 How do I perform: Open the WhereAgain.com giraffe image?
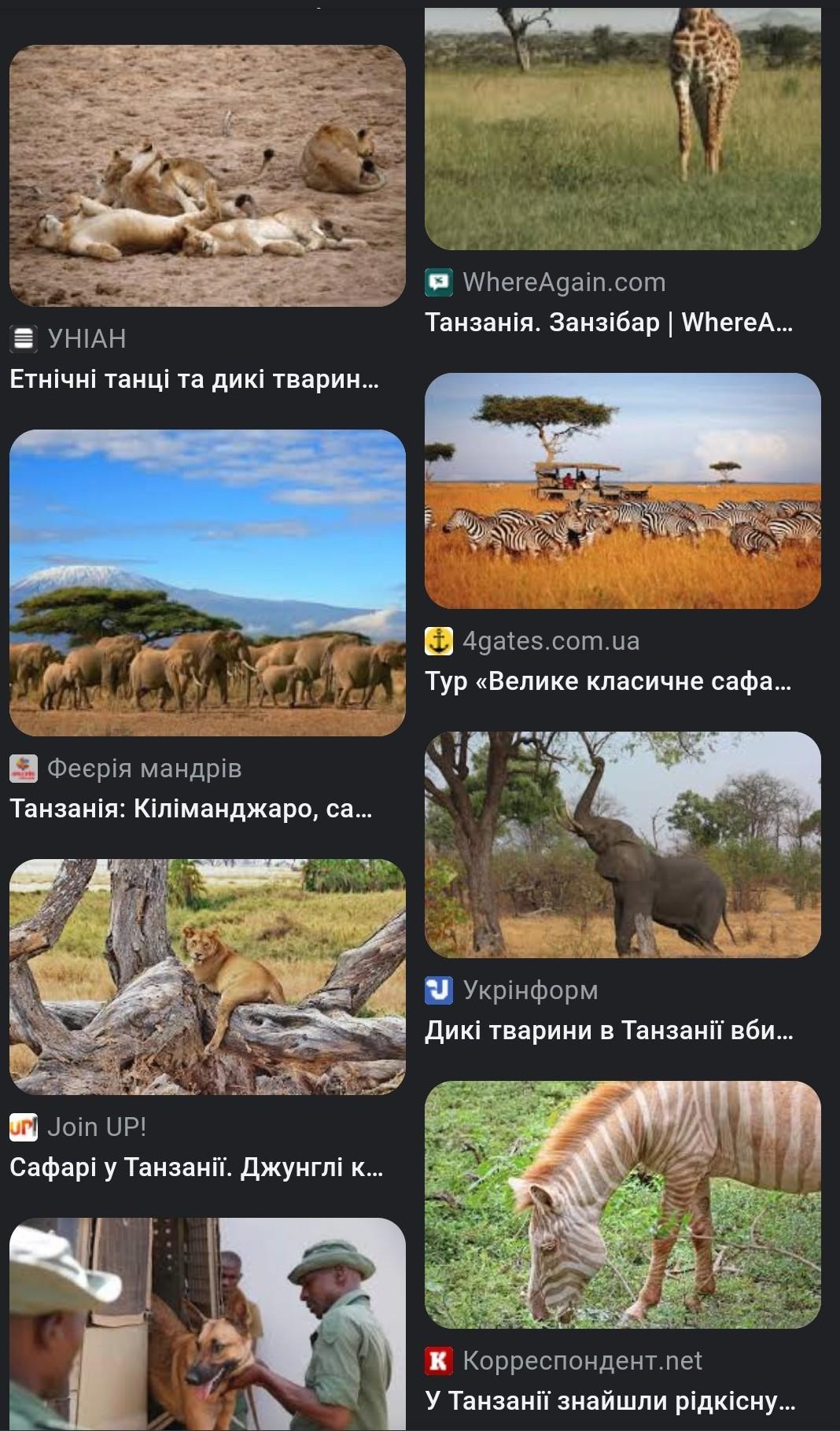click(x=622, y=130)
